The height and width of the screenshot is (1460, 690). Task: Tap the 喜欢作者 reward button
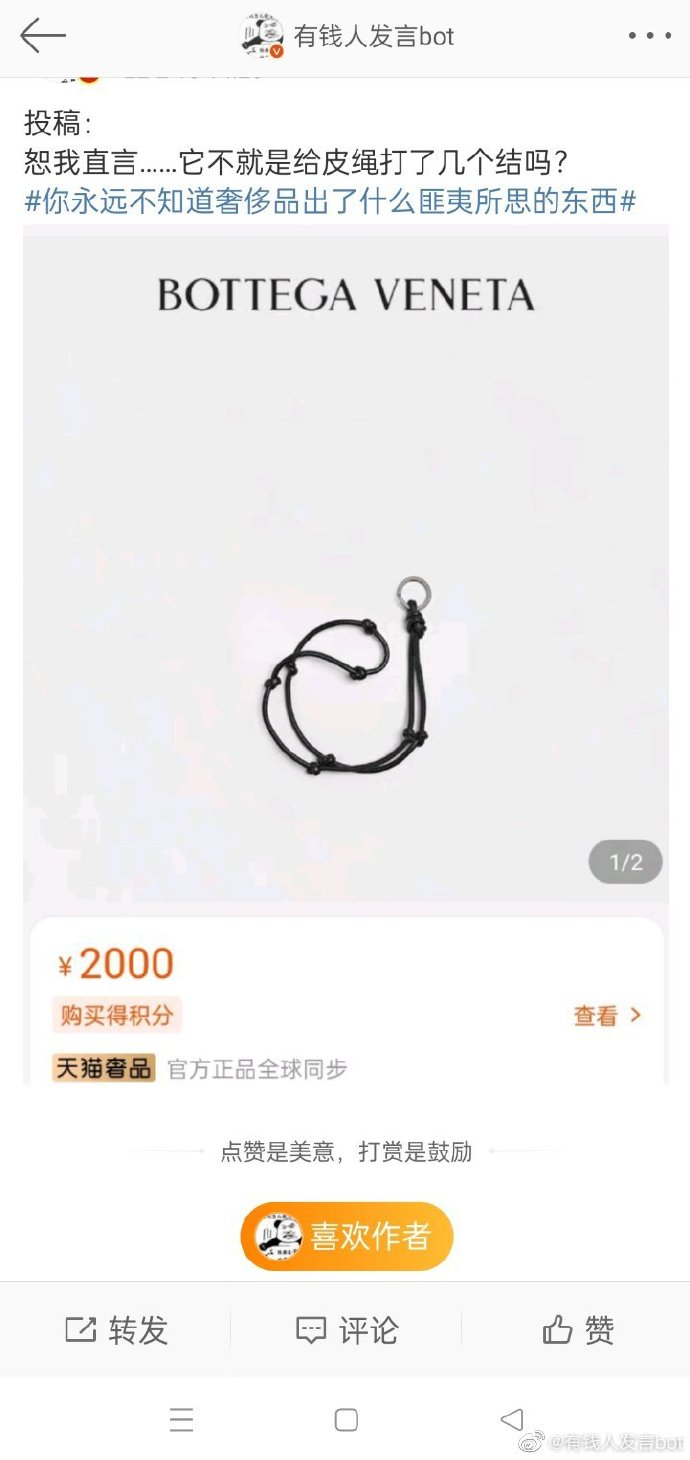(x=346, y=1236)
